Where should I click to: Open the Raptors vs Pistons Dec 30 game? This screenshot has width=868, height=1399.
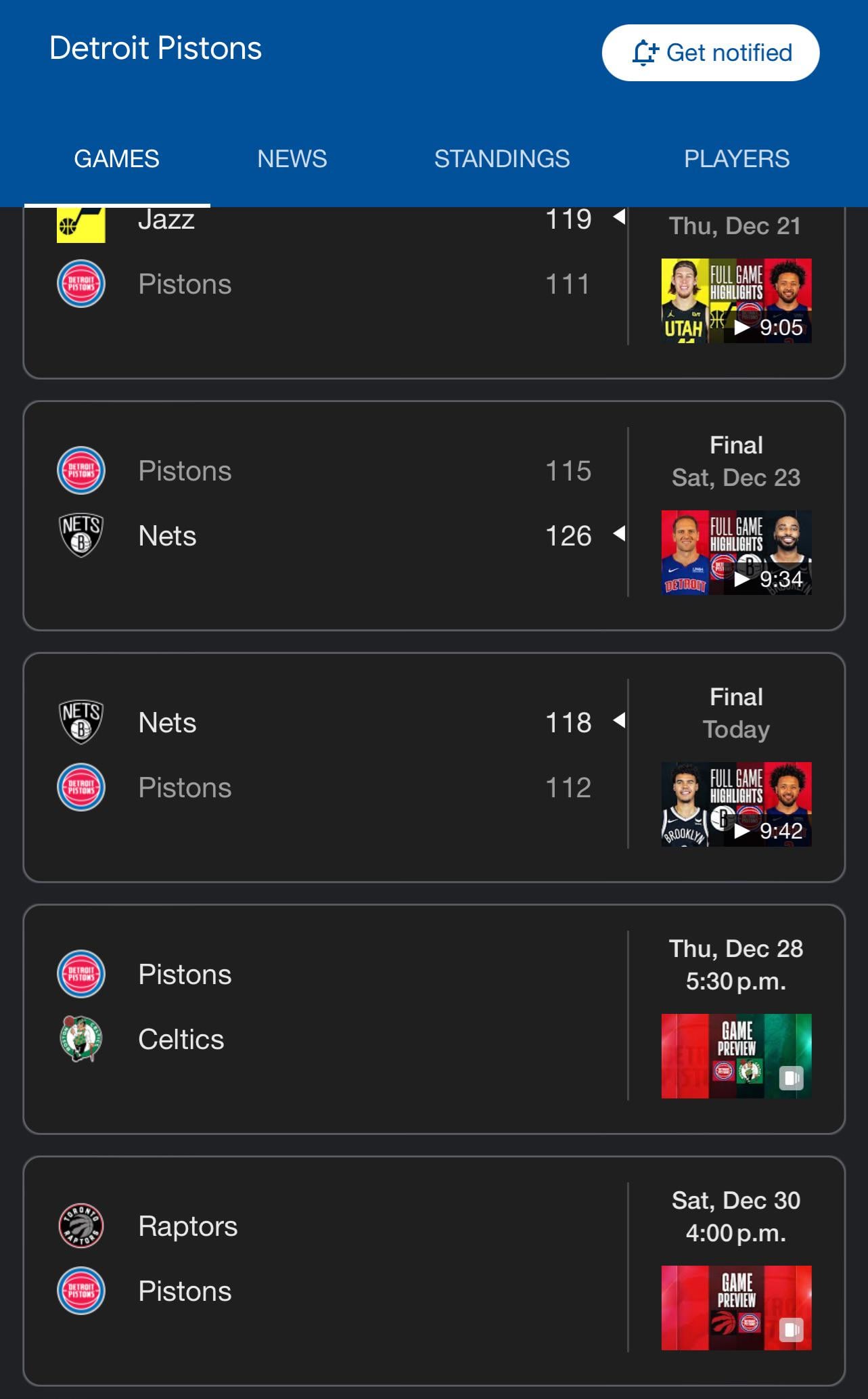click(325, 1260)
